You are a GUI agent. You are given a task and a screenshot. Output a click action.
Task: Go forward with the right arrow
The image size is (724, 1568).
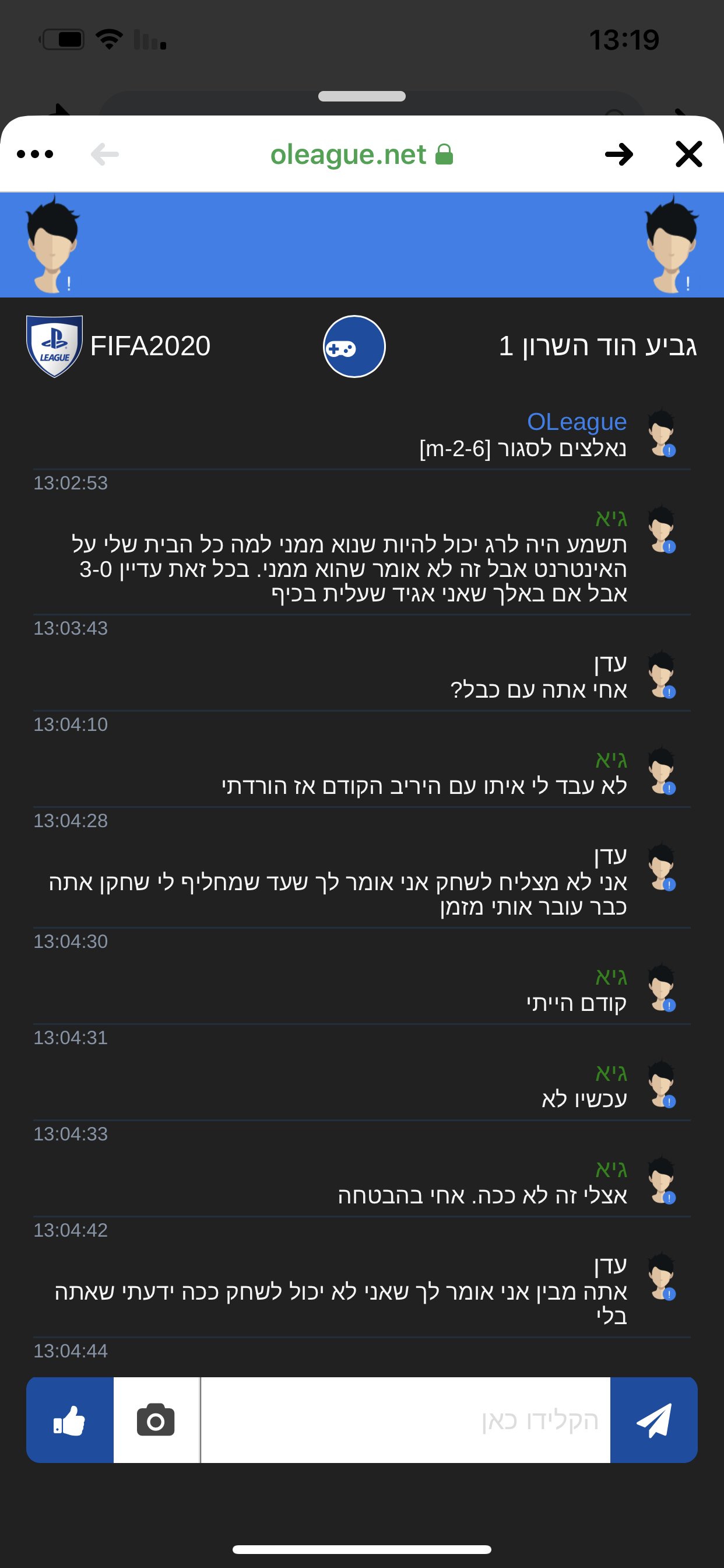619,154
